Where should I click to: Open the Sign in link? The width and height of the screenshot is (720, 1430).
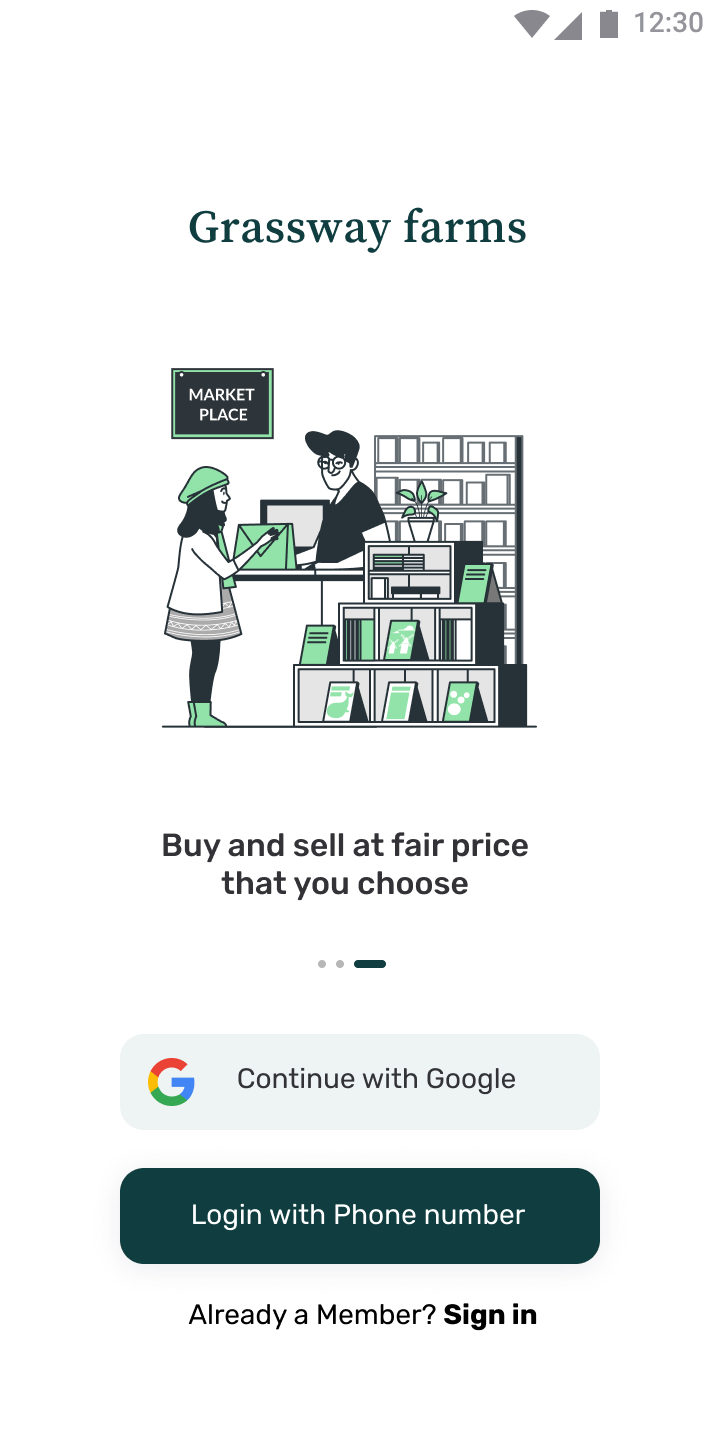pos(490,1314)
